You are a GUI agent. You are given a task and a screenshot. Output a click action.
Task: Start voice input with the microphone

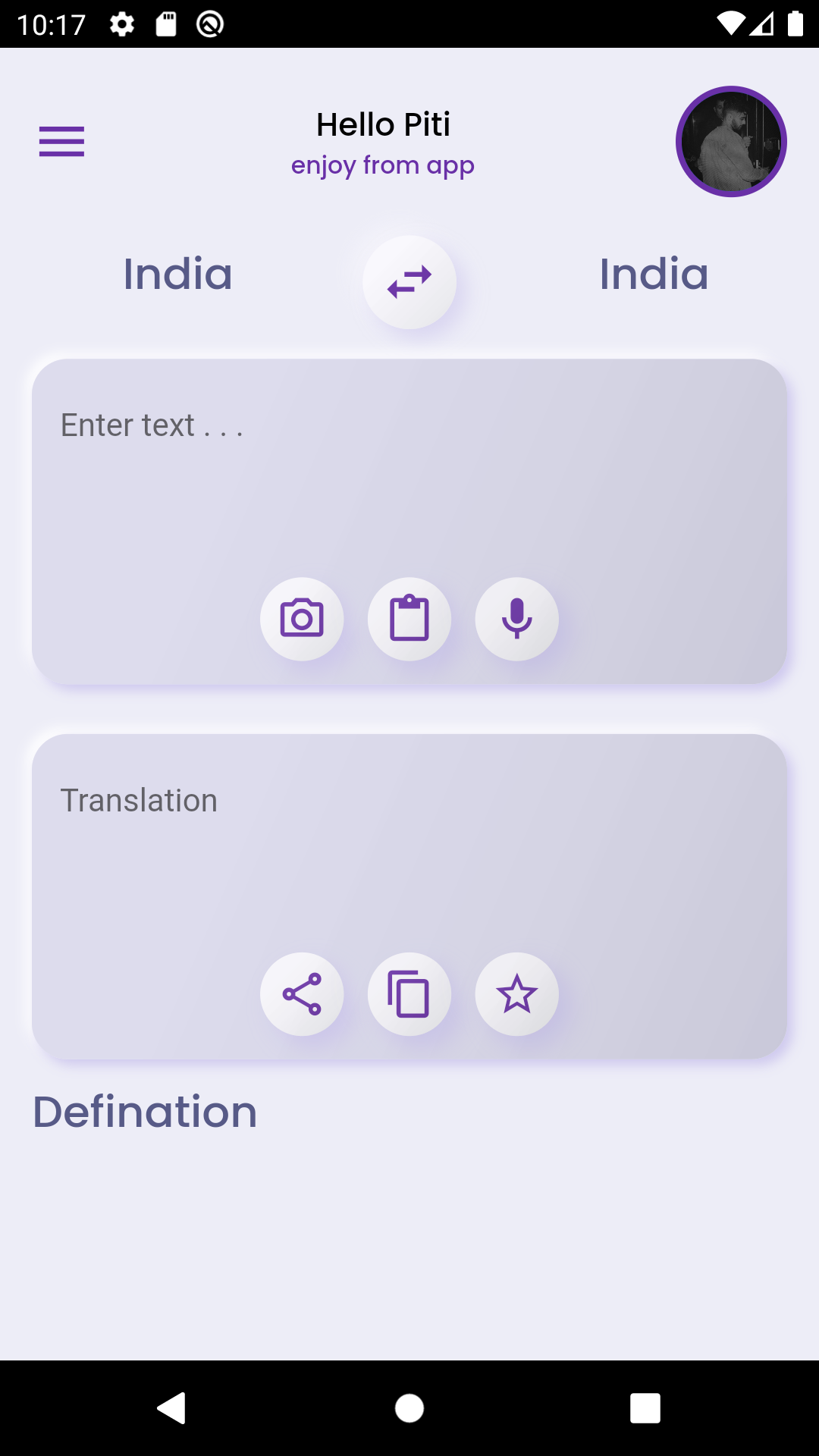[516, 619]
